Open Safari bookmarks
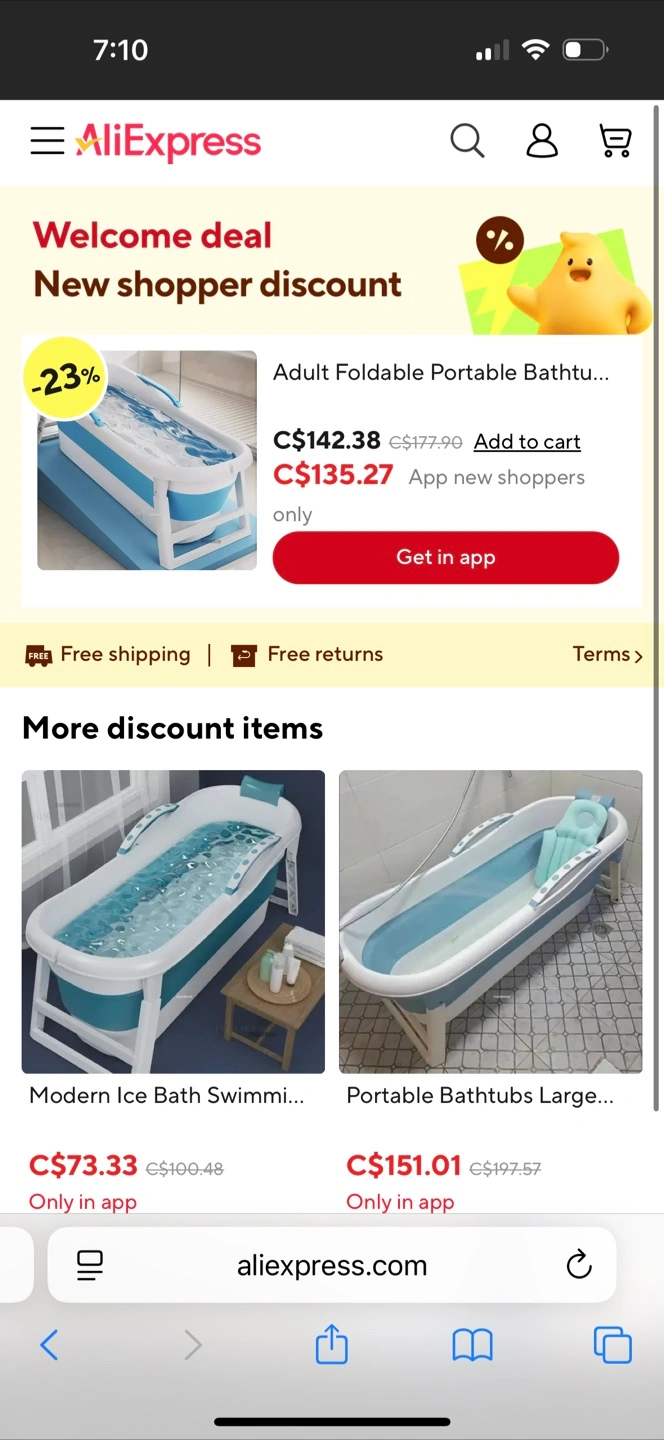Image resolution: width=664 pixels, height=1440 pixels. [x=472, y=1345]
